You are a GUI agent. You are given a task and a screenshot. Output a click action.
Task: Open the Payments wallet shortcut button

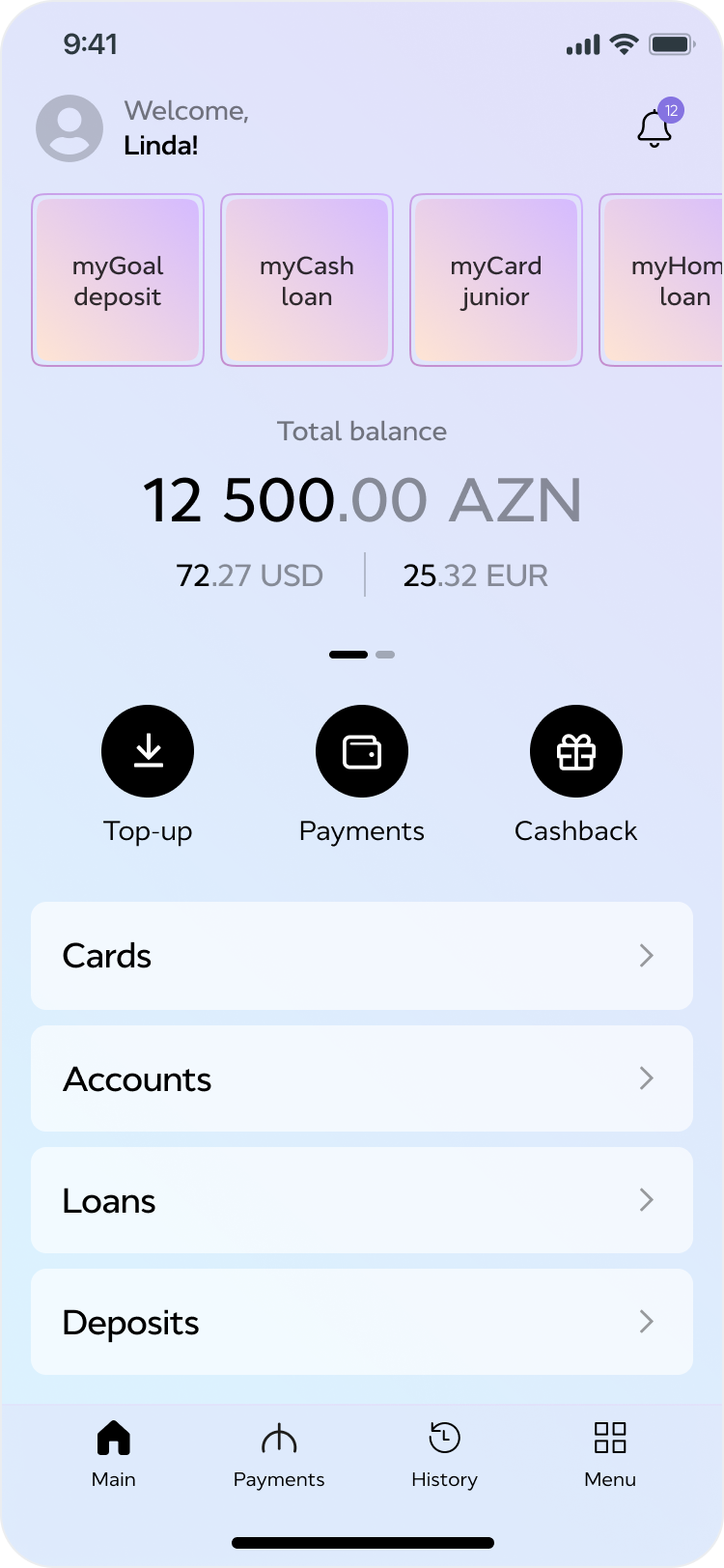point(362,751)
